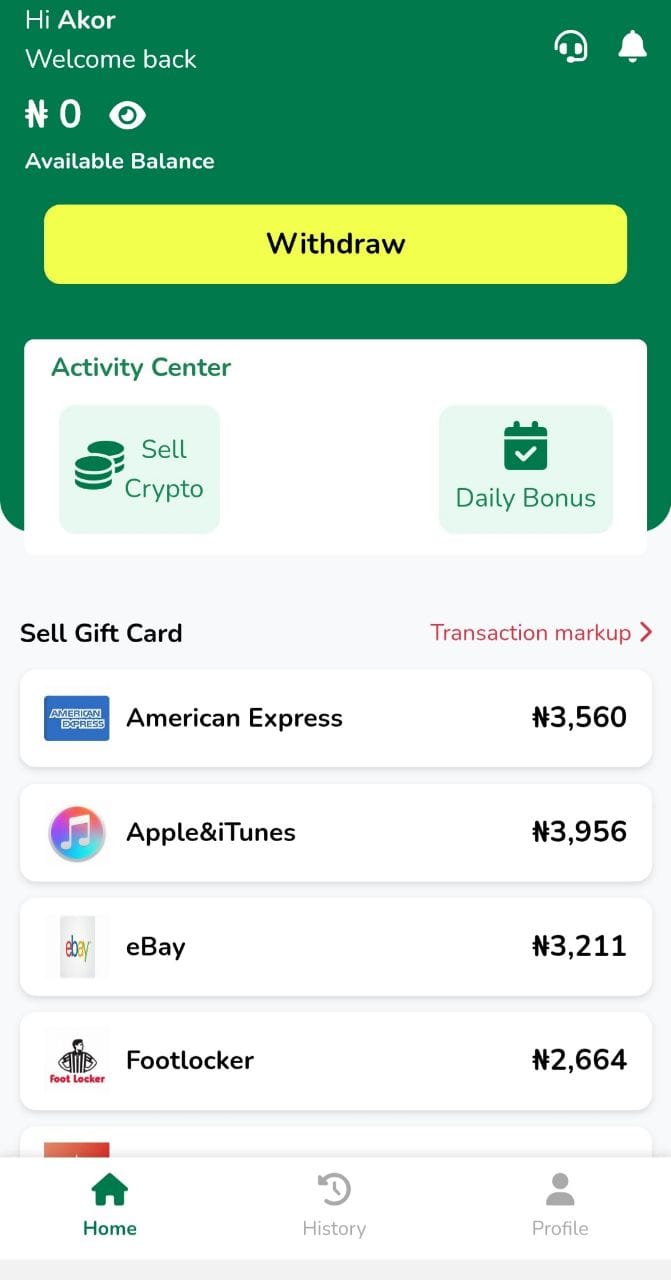Choose the eBay gift card row
Viewport: 671px width, 1280px height.
click(335, 946)
